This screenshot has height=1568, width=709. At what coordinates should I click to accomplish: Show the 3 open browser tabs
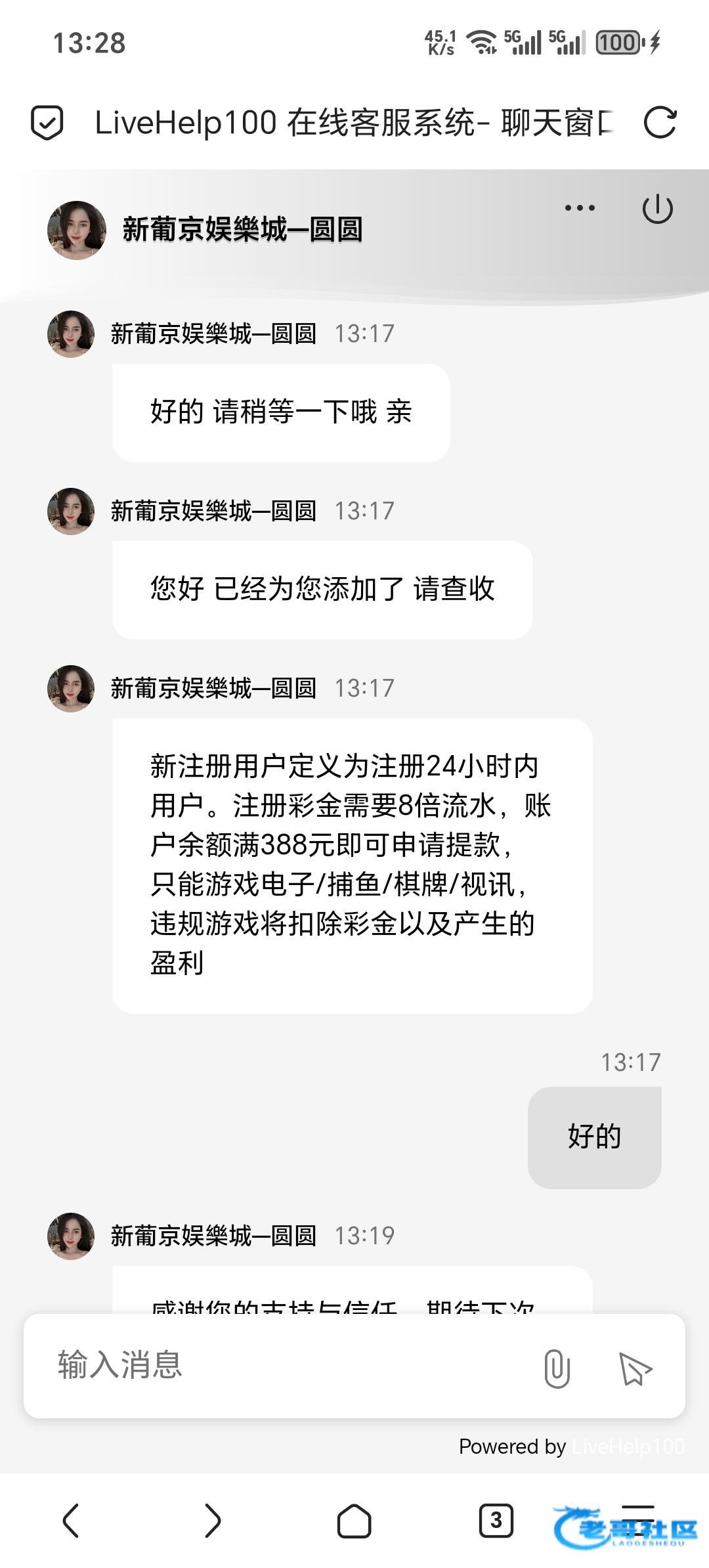coord(496,1521)
